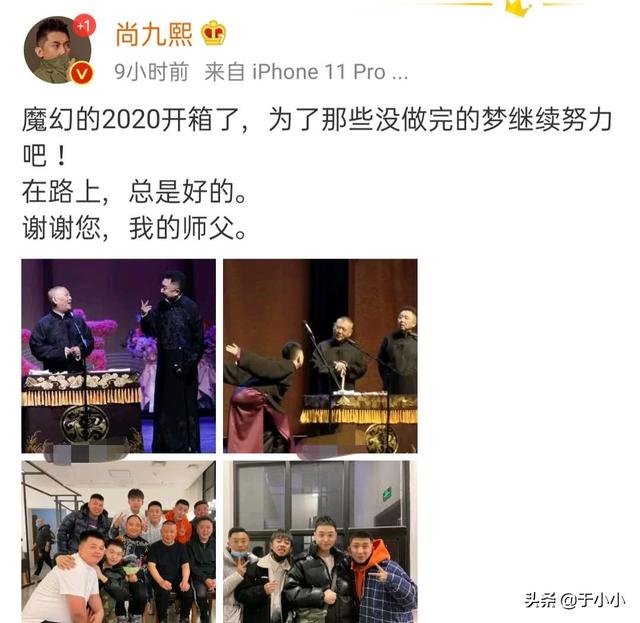Open 尚九熙's profile avatar
The height and width of the screenshot is (623, 640).
pyautogui.click(x=58, y=49)
